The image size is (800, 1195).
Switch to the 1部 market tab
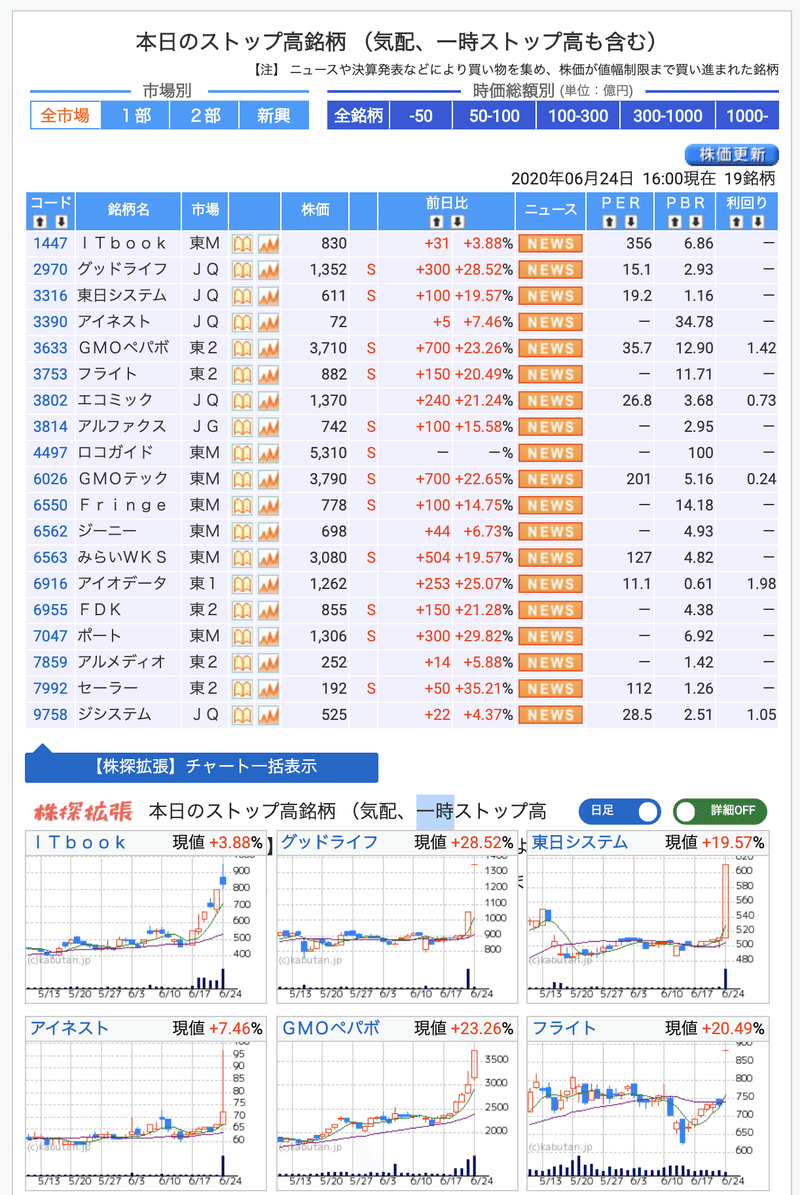tap(136, 116)
